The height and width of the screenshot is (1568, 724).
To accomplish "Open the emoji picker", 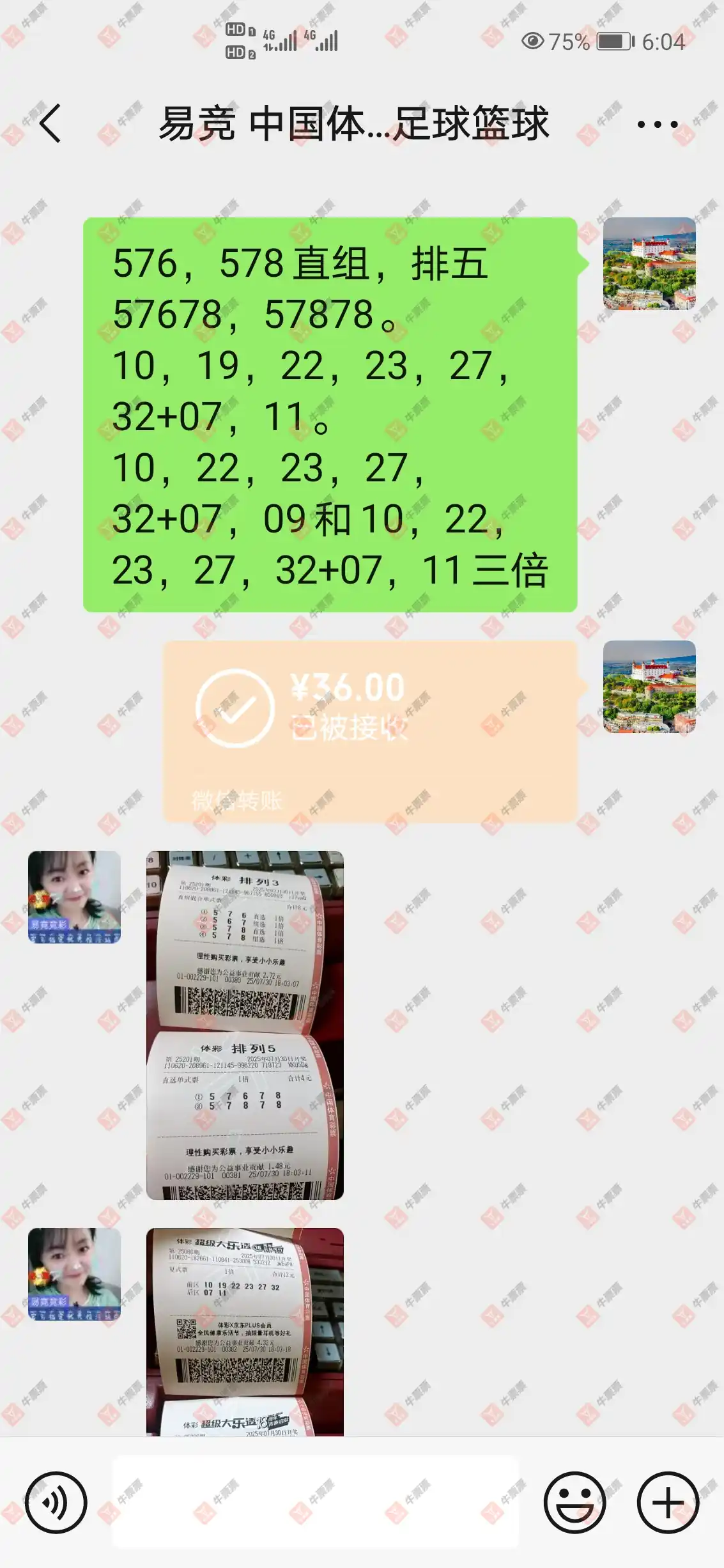I will pyautogui.click(x=574, y=1502).
